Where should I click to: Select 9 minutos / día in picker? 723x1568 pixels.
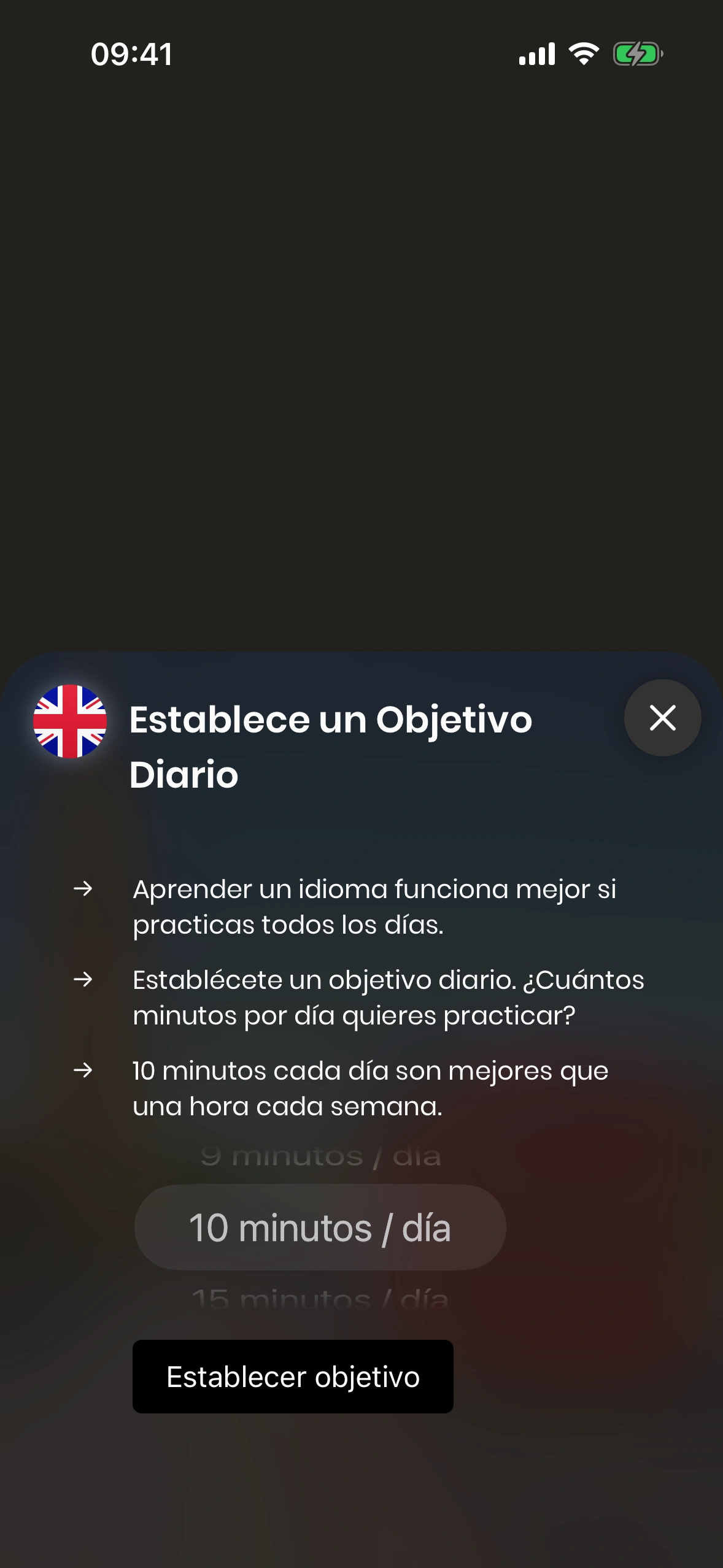click(320, 1157)
